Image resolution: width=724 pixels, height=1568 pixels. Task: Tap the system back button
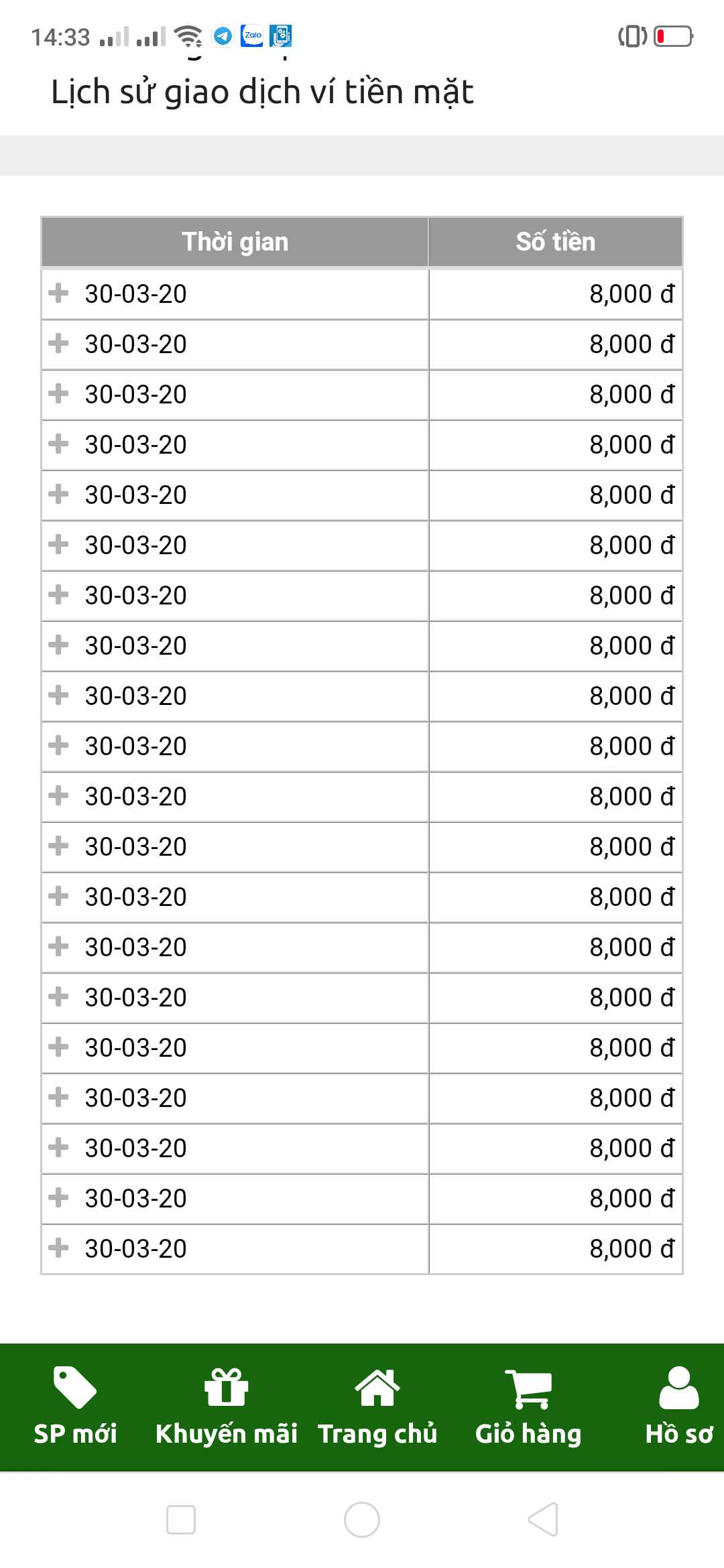tap(543, 1519)
